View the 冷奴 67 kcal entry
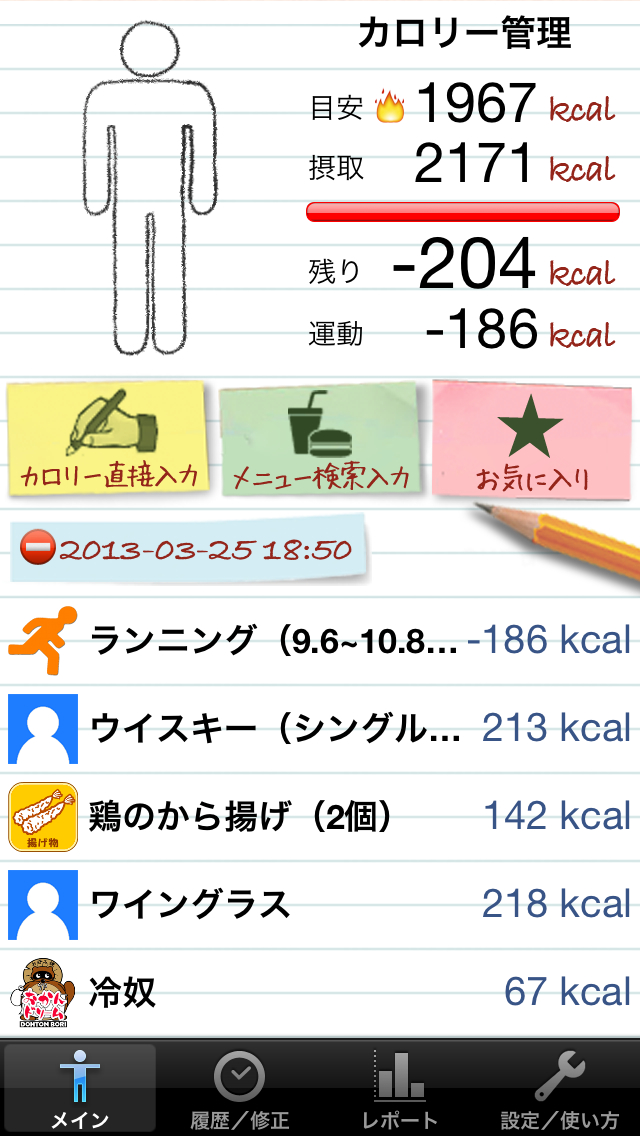 click(x=320, y=992)
